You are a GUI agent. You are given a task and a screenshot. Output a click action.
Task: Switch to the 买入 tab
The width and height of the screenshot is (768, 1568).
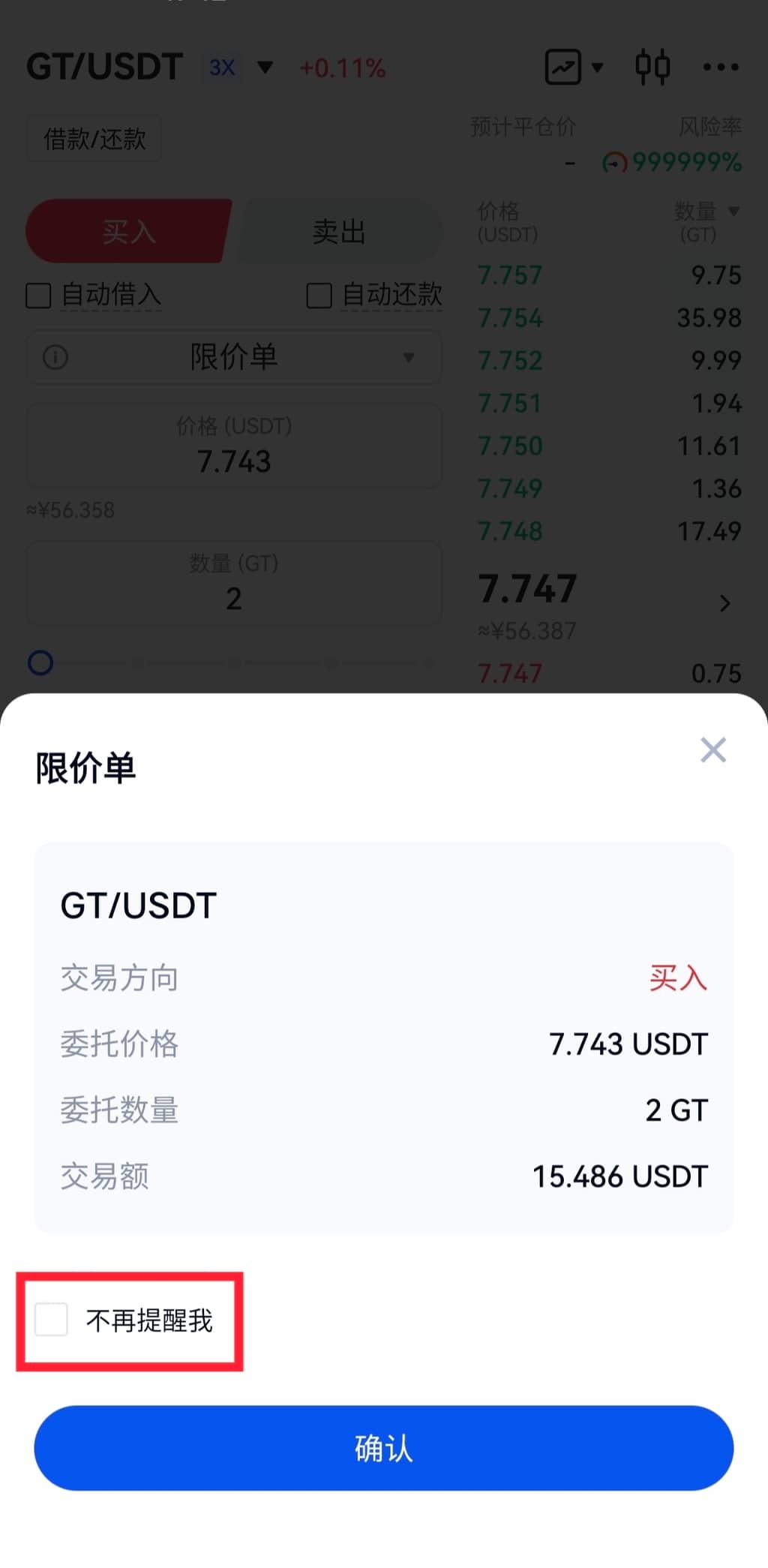click(129, 232)
